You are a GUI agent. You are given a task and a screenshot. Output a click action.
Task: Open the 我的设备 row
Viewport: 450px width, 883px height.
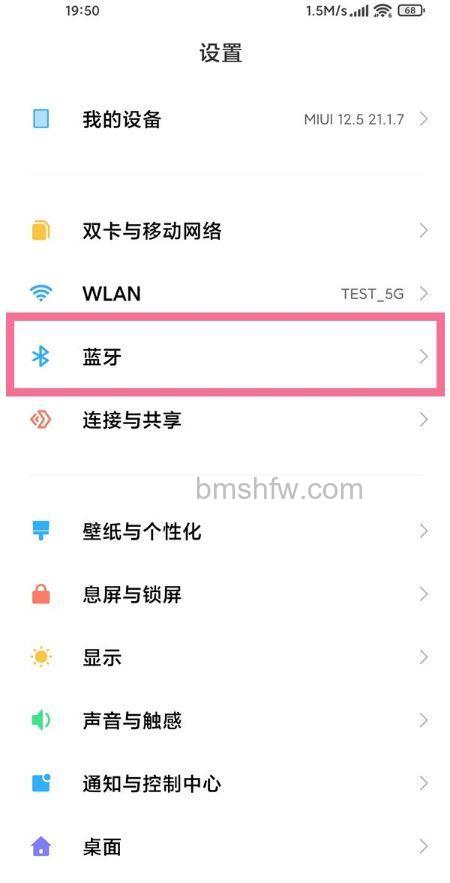[x=225, y=119]
